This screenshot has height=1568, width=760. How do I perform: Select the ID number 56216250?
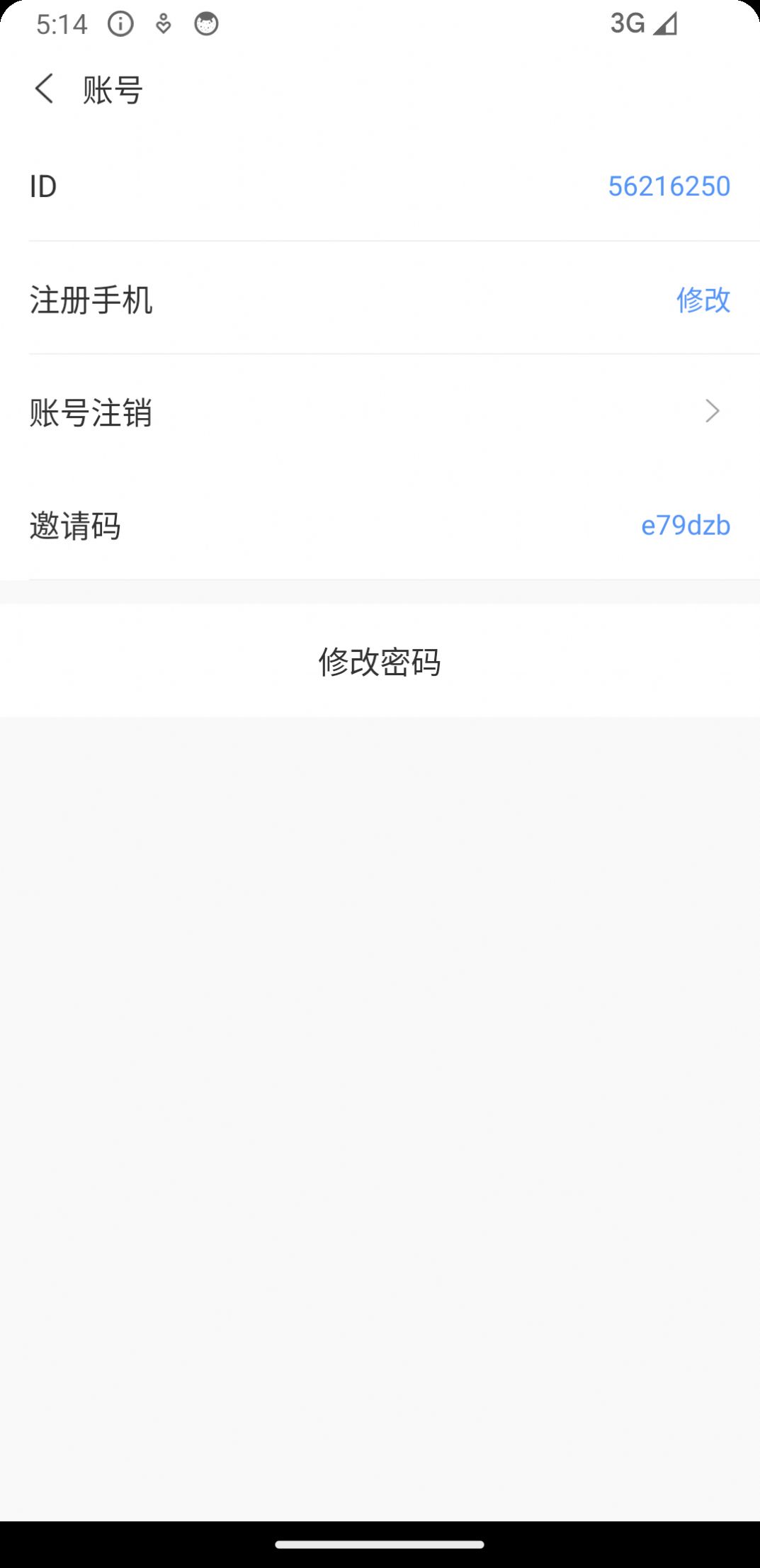click(668, 186)
